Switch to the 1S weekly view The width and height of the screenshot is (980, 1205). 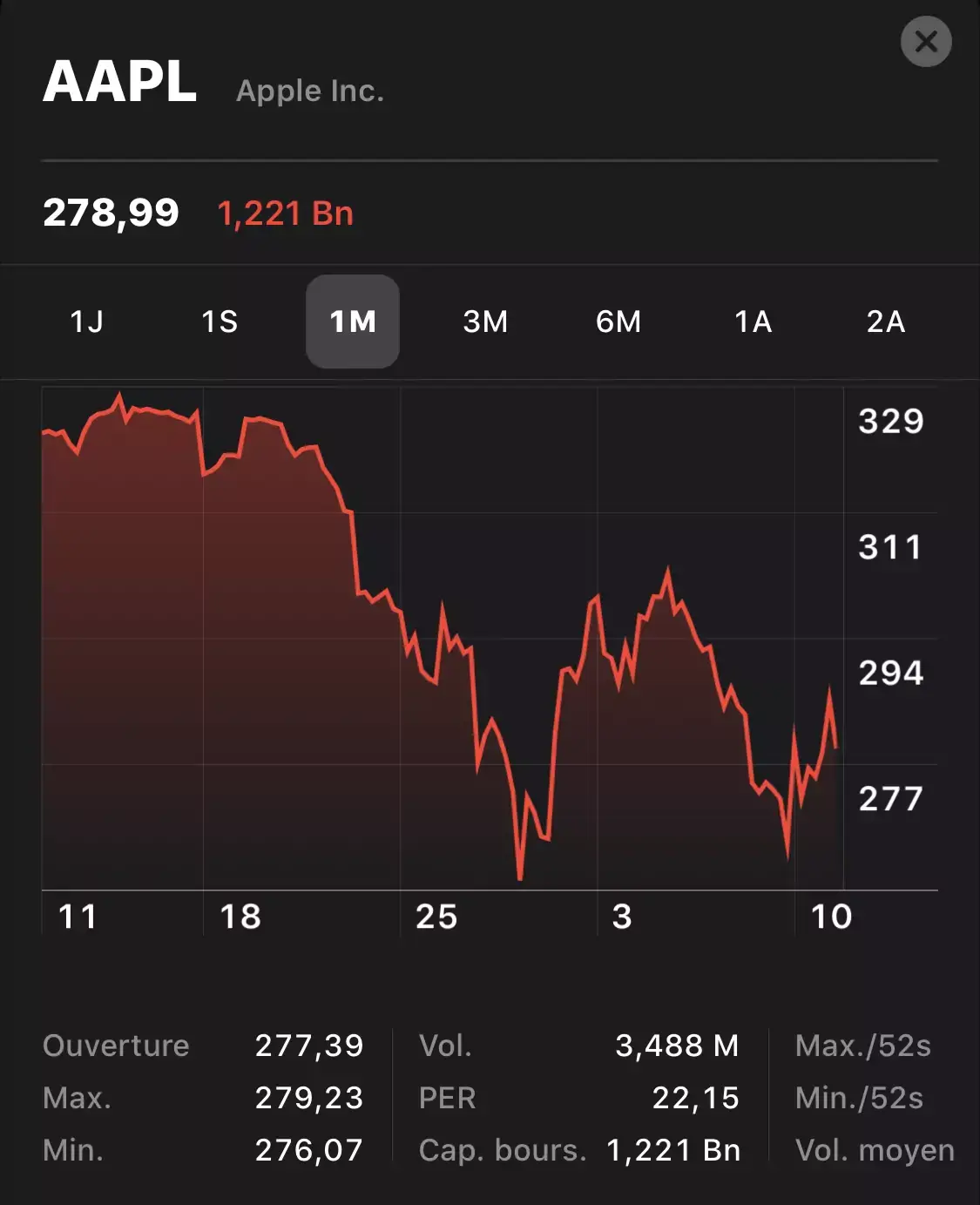pos(220,322)
